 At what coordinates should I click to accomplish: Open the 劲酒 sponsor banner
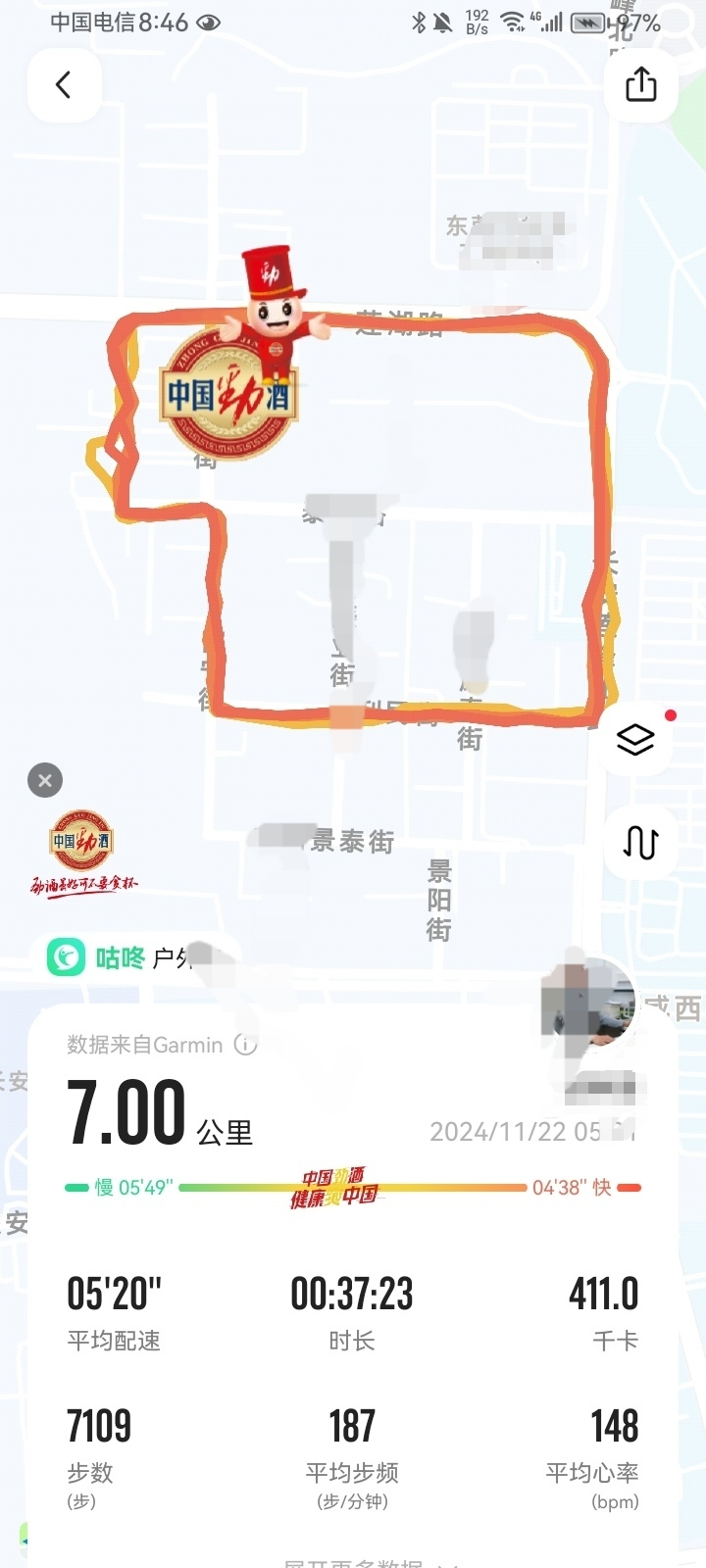82,851
